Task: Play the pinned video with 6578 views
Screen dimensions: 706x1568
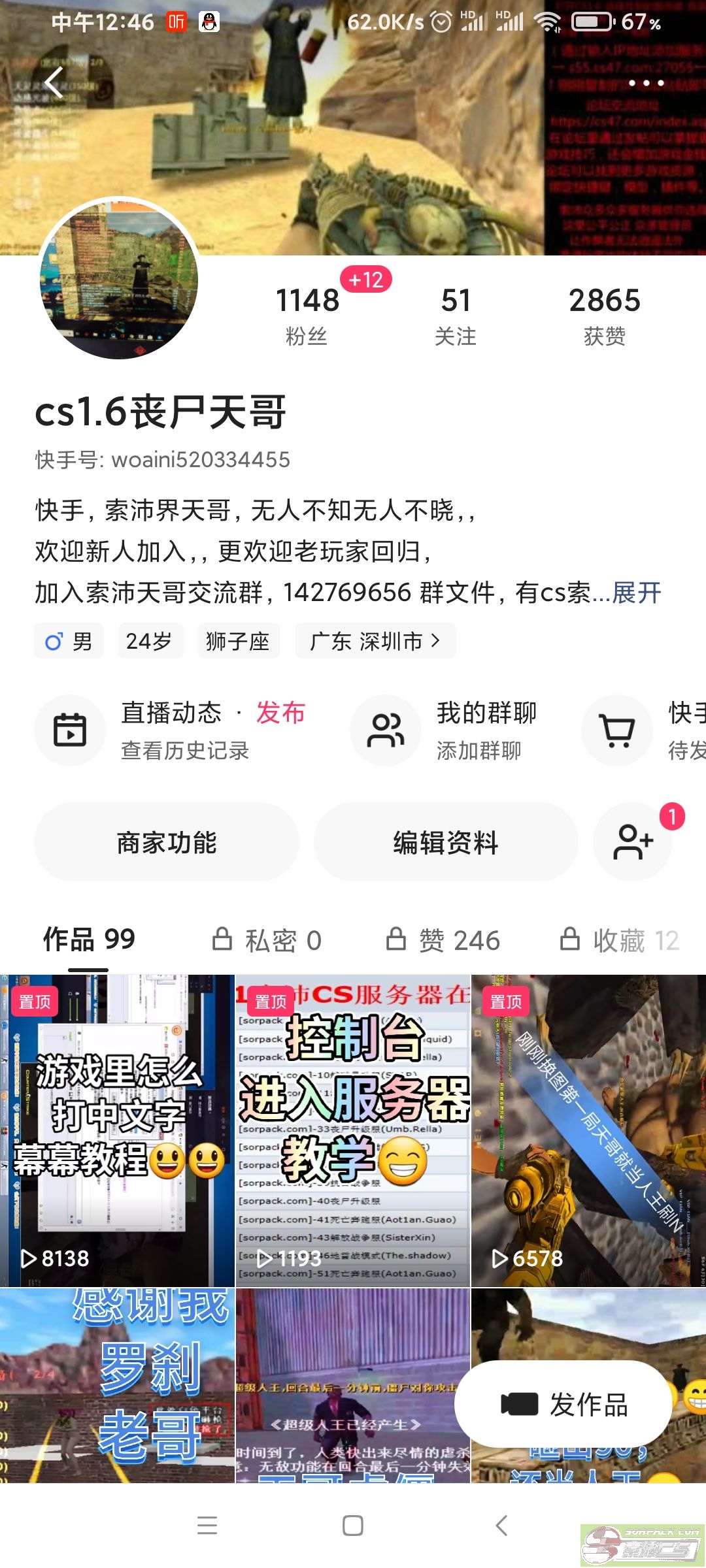Action: 588,1130
